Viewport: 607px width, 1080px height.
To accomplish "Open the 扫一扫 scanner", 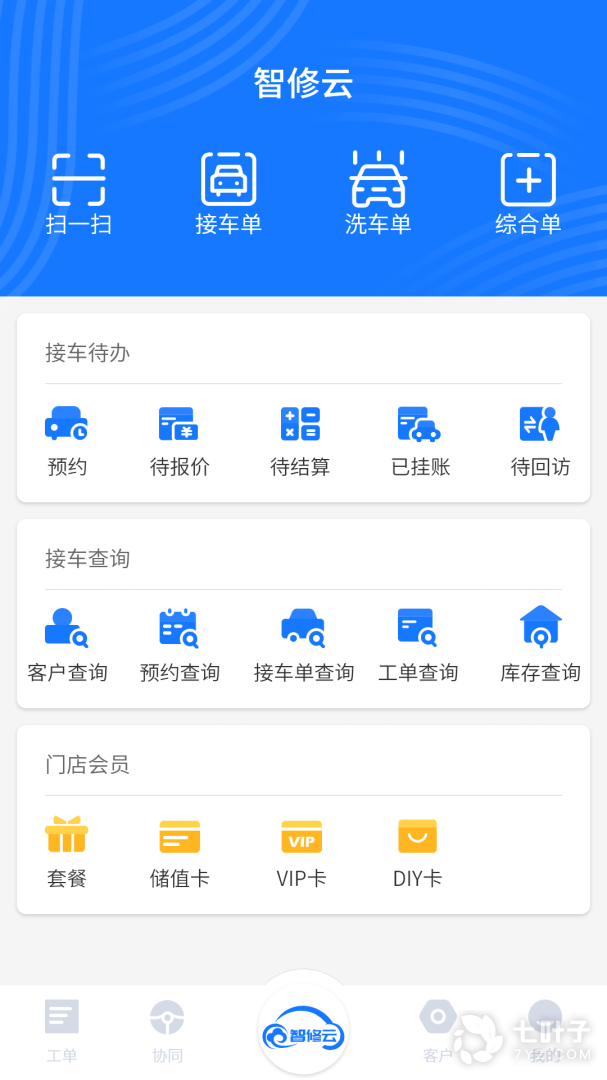I will click(78, 193).
